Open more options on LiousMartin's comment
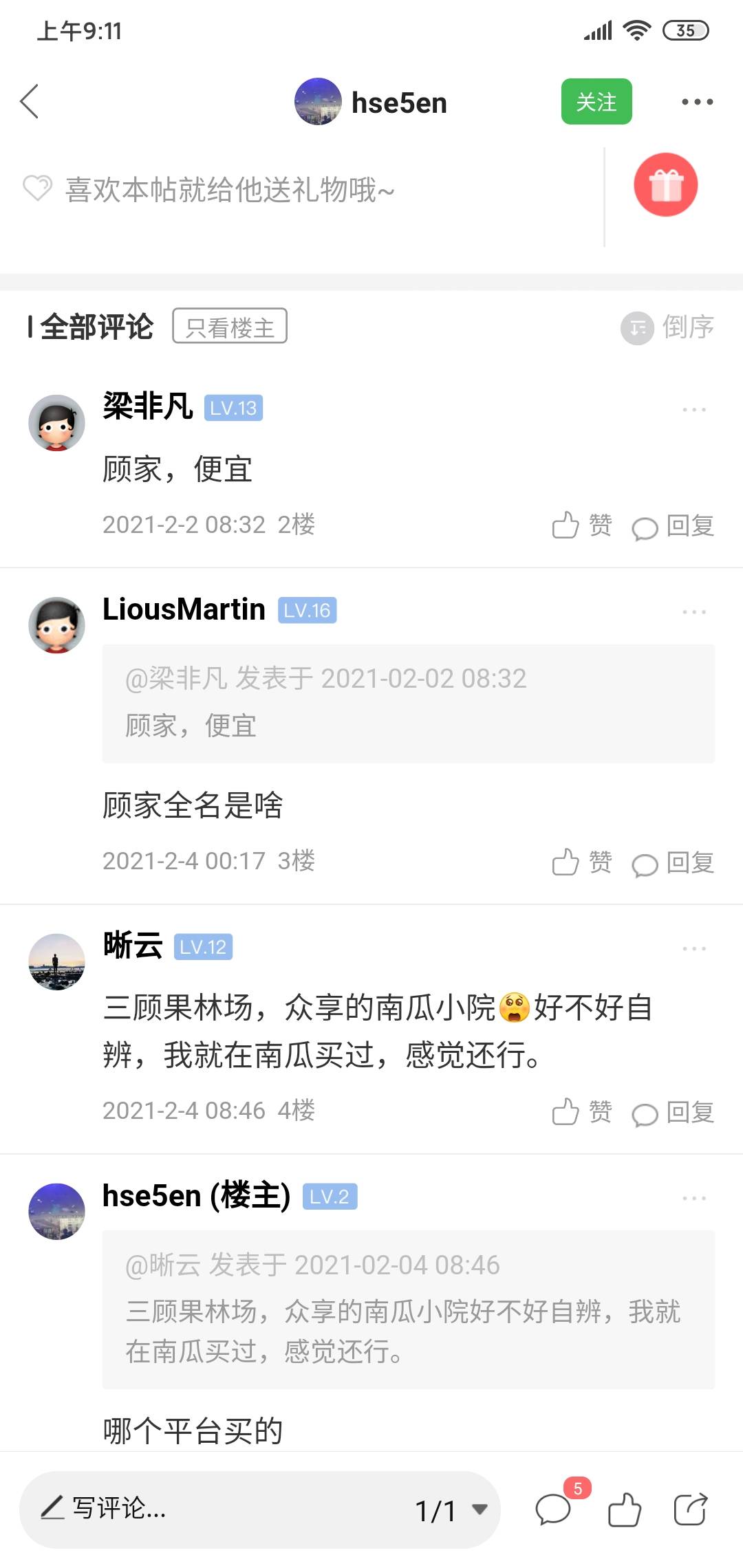Viewport: 743px width, 1568px height. [x=694, y=611]
